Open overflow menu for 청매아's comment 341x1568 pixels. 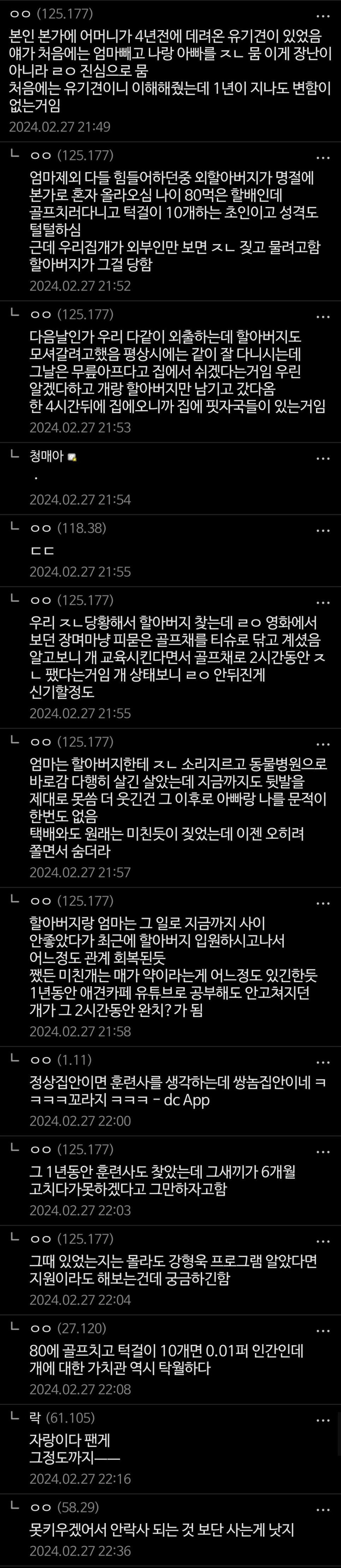(323, 458)
